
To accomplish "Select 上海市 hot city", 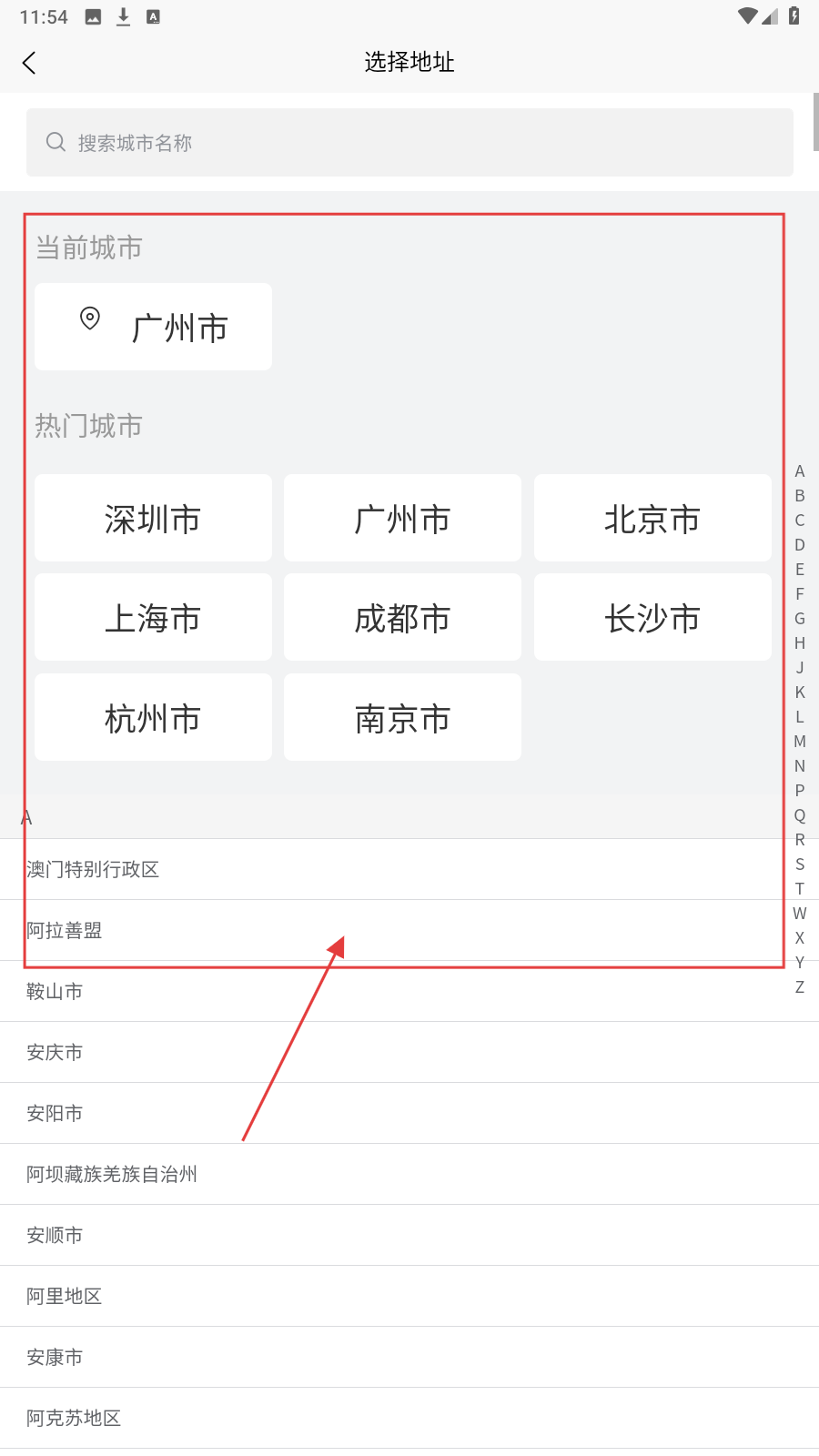I will click(x=153, y=618).
